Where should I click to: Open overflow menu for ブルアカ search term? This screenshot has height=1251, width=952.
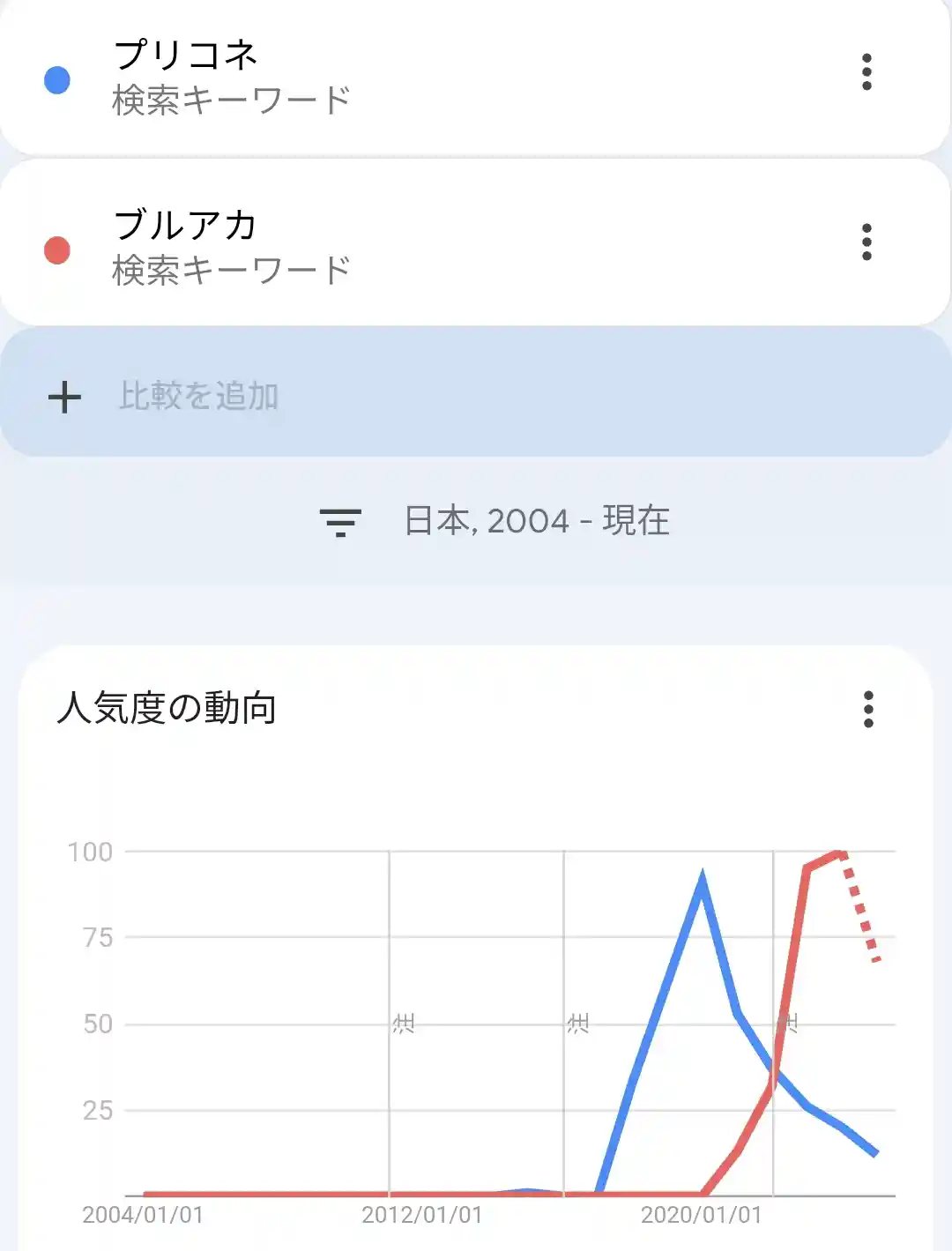click(866, 242)
